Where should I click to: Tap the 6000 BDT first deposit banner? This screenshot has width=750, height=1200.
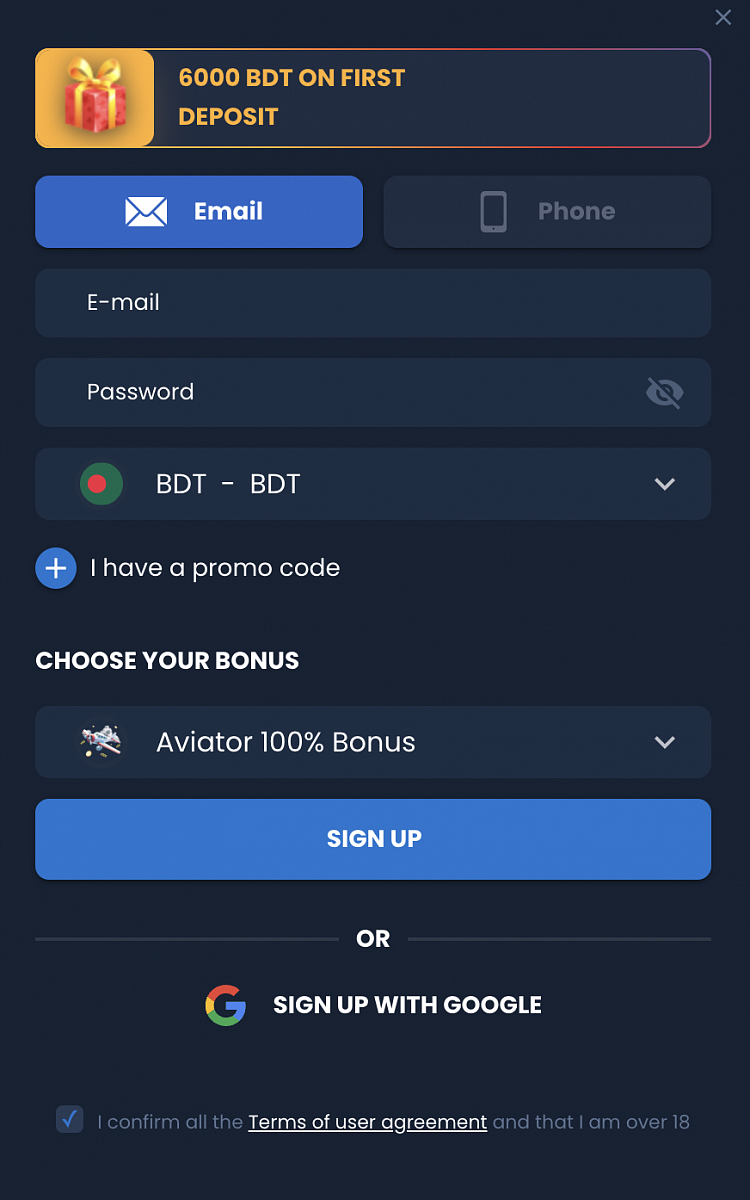point(373,98)
